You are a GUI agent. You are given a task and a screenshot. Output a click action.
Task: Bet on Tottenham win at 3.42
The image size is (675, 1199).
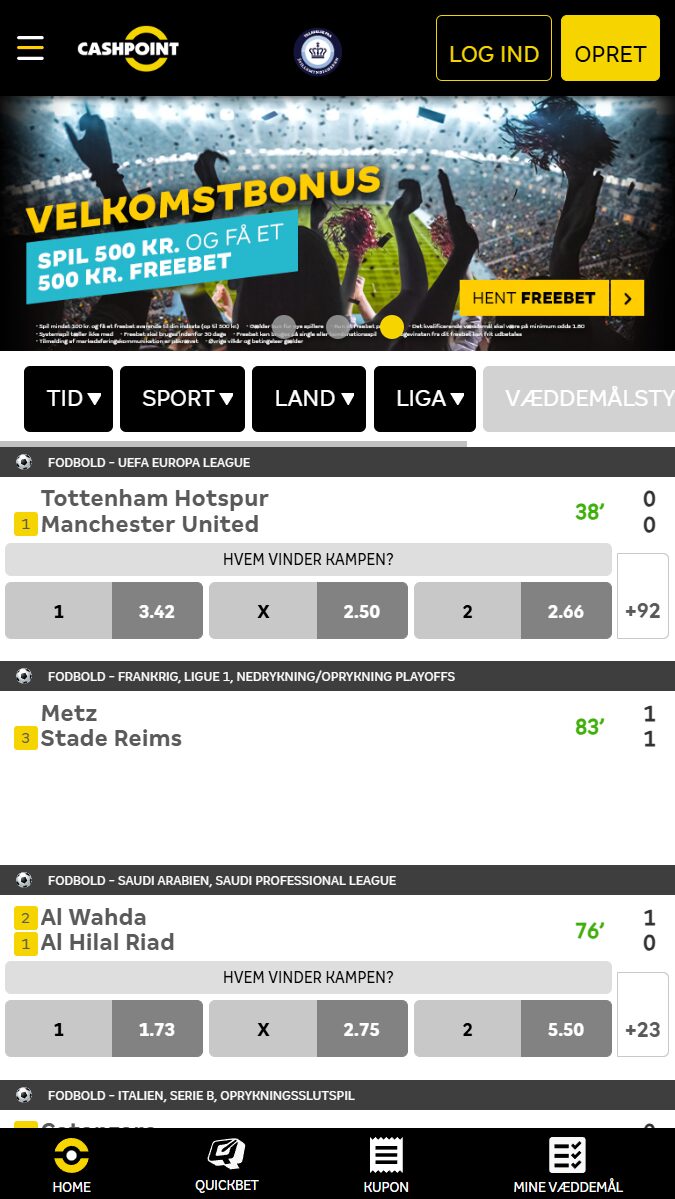pyautogui.click(x=104, y=611)
